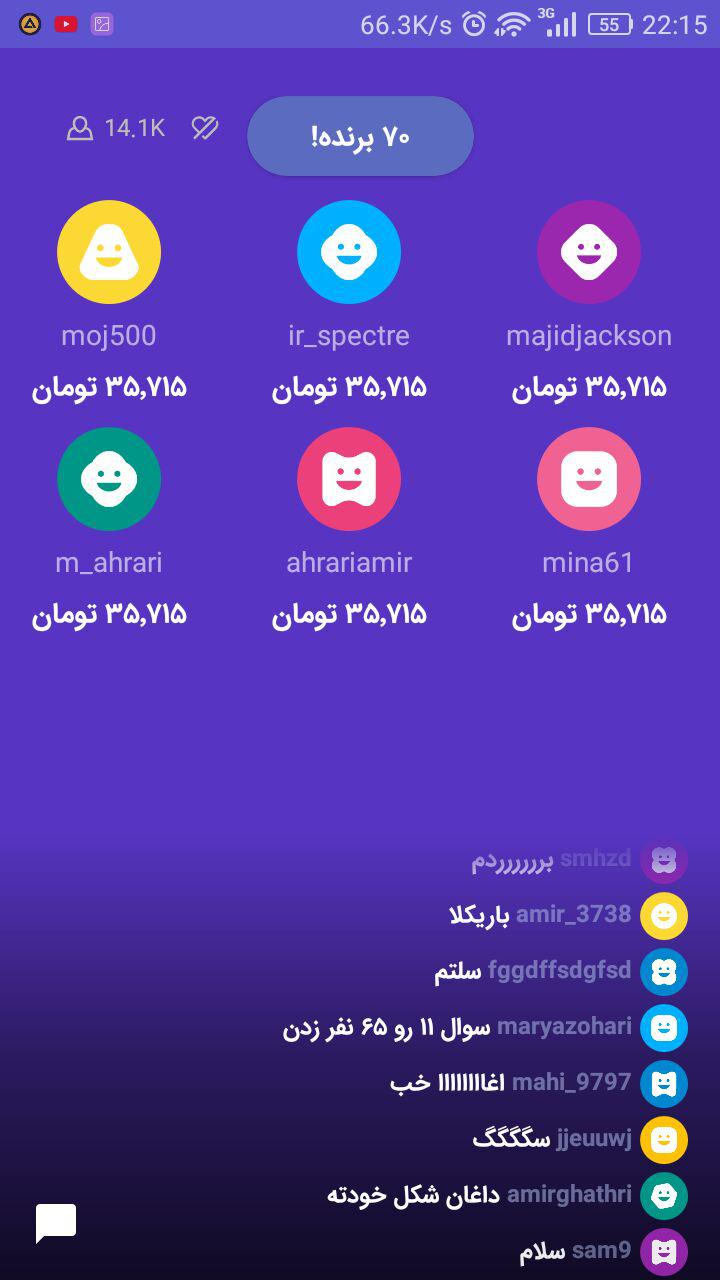Screen dimensions: 720x1280
Task: Toggle the crossed-out heart icon
Action: [205, 128]
